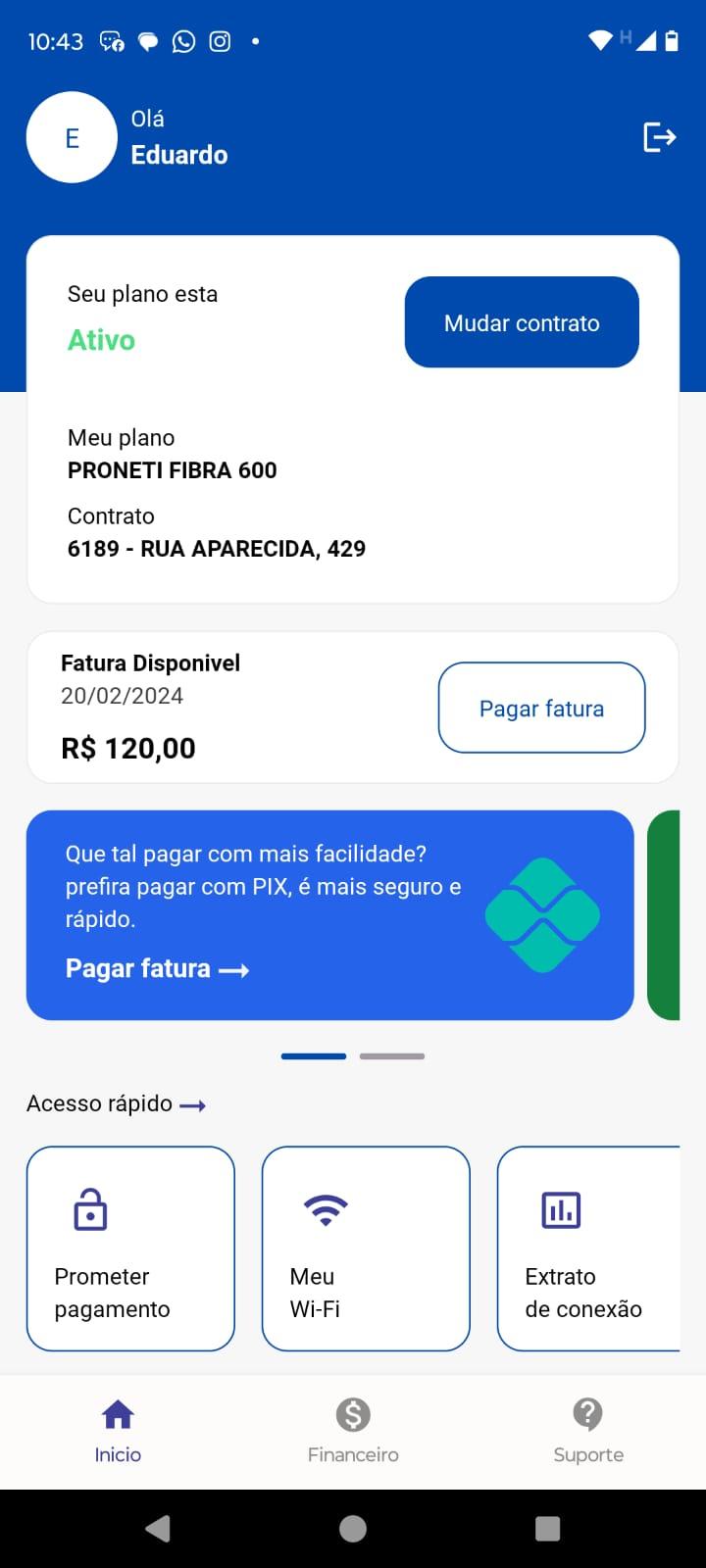Select the second banner page indicator
This screenshot has height=1568, width=706.
tap(392, 1056)
